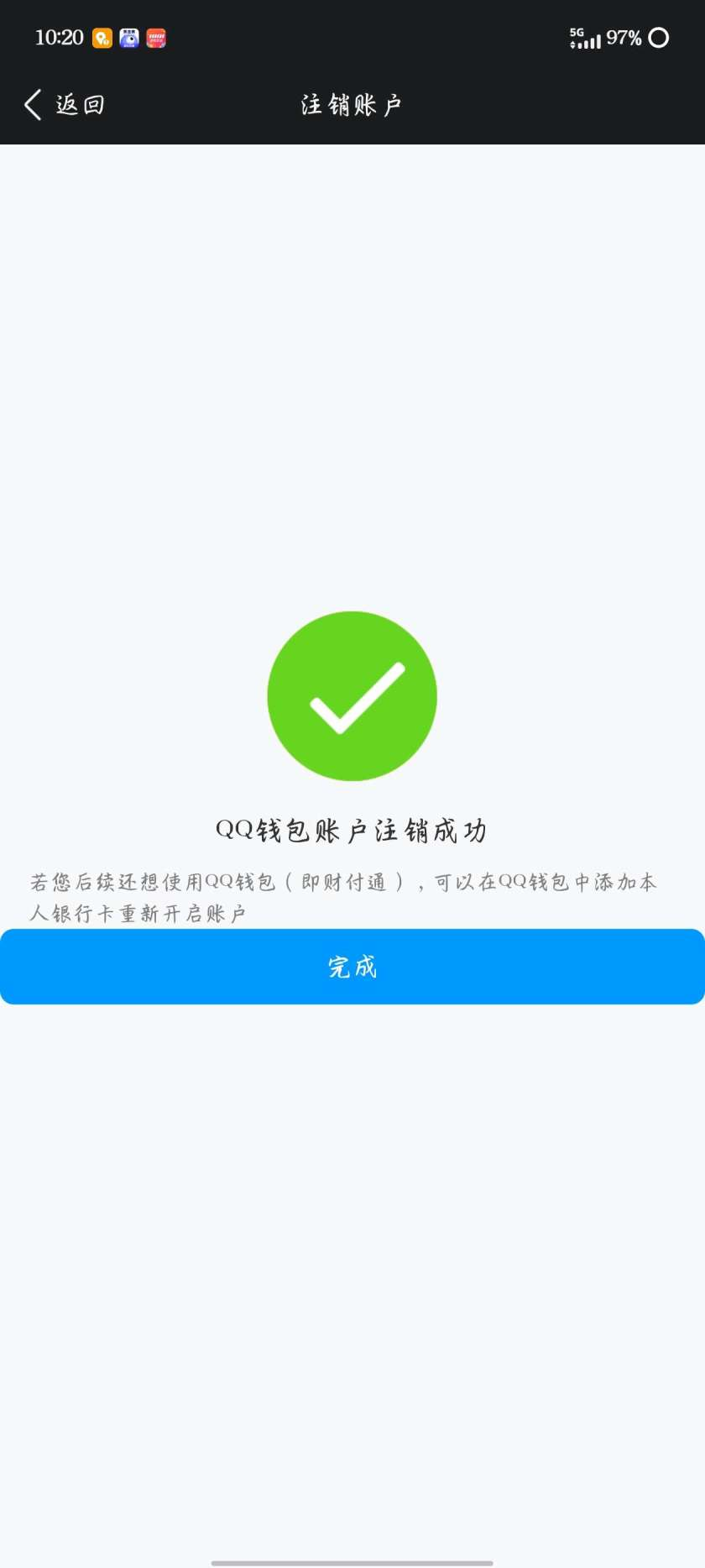Tap the green circle success checkmark icon

[x=352, y=695]
